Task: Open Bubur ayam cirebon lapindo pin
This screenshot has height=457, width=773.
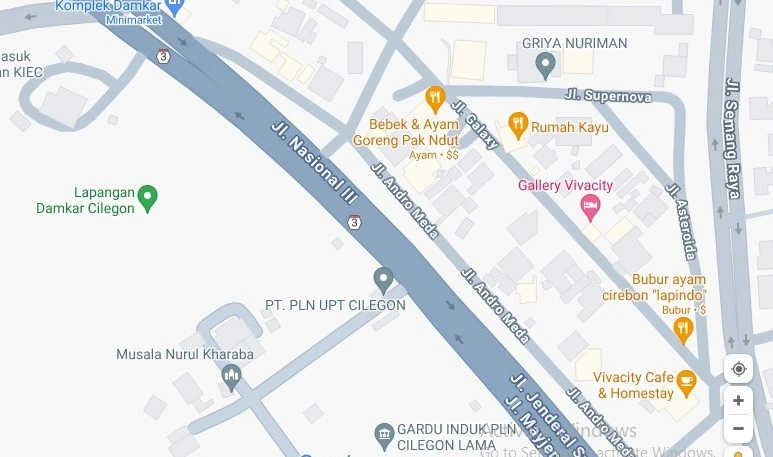Action: click(684, 328)
